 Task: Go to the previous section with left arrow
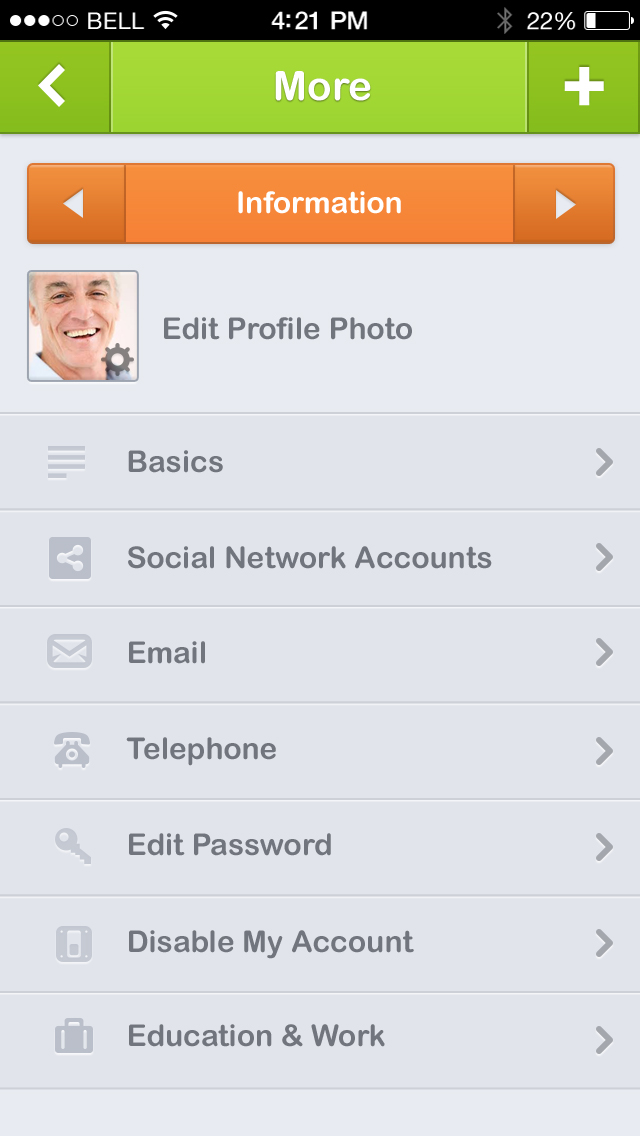click(75, 204)
